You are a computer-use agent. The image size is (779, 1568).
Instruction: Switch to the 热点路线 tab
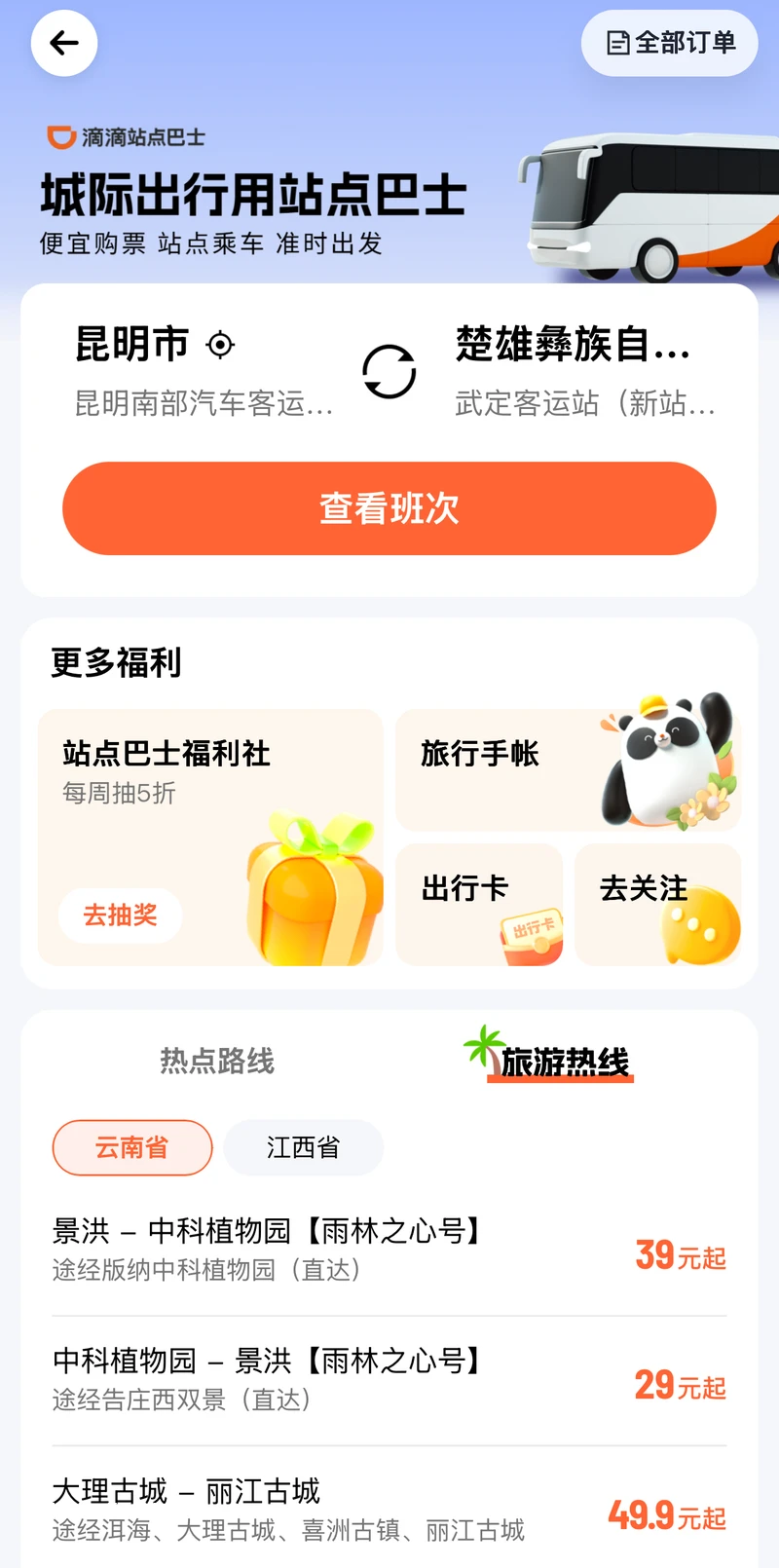pos(217,1061)
